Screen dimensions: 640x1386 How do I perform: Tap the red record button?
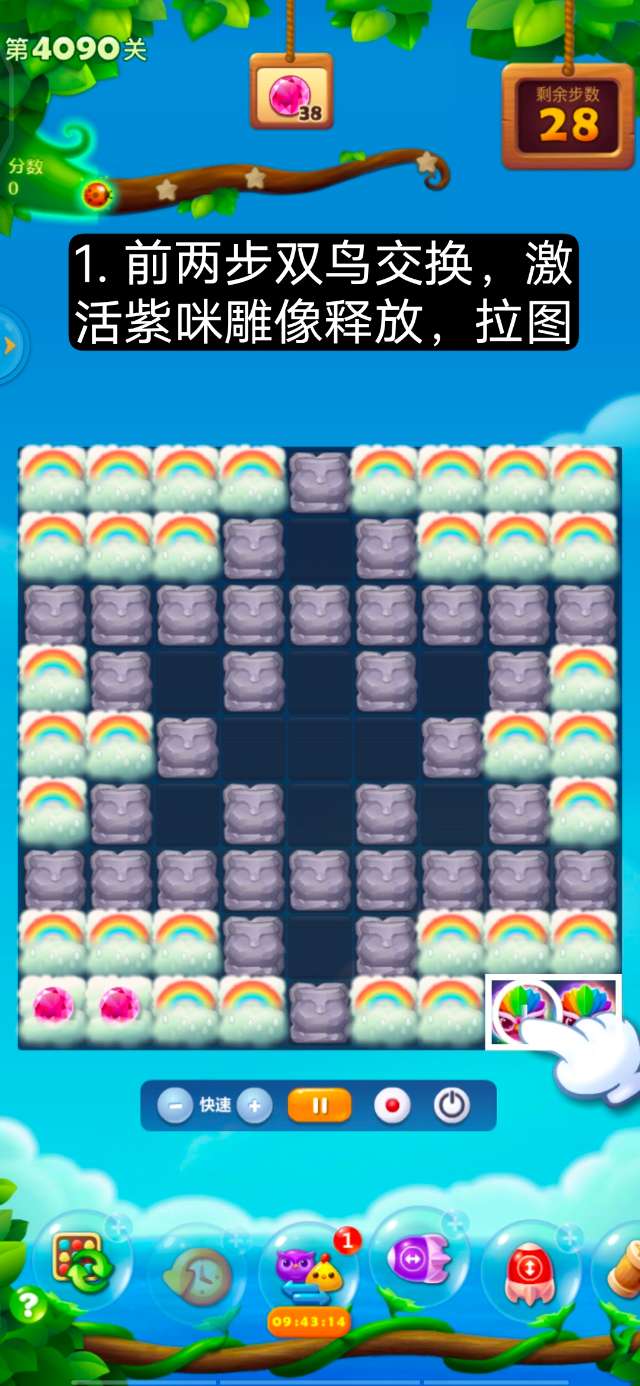[392, 1106]
